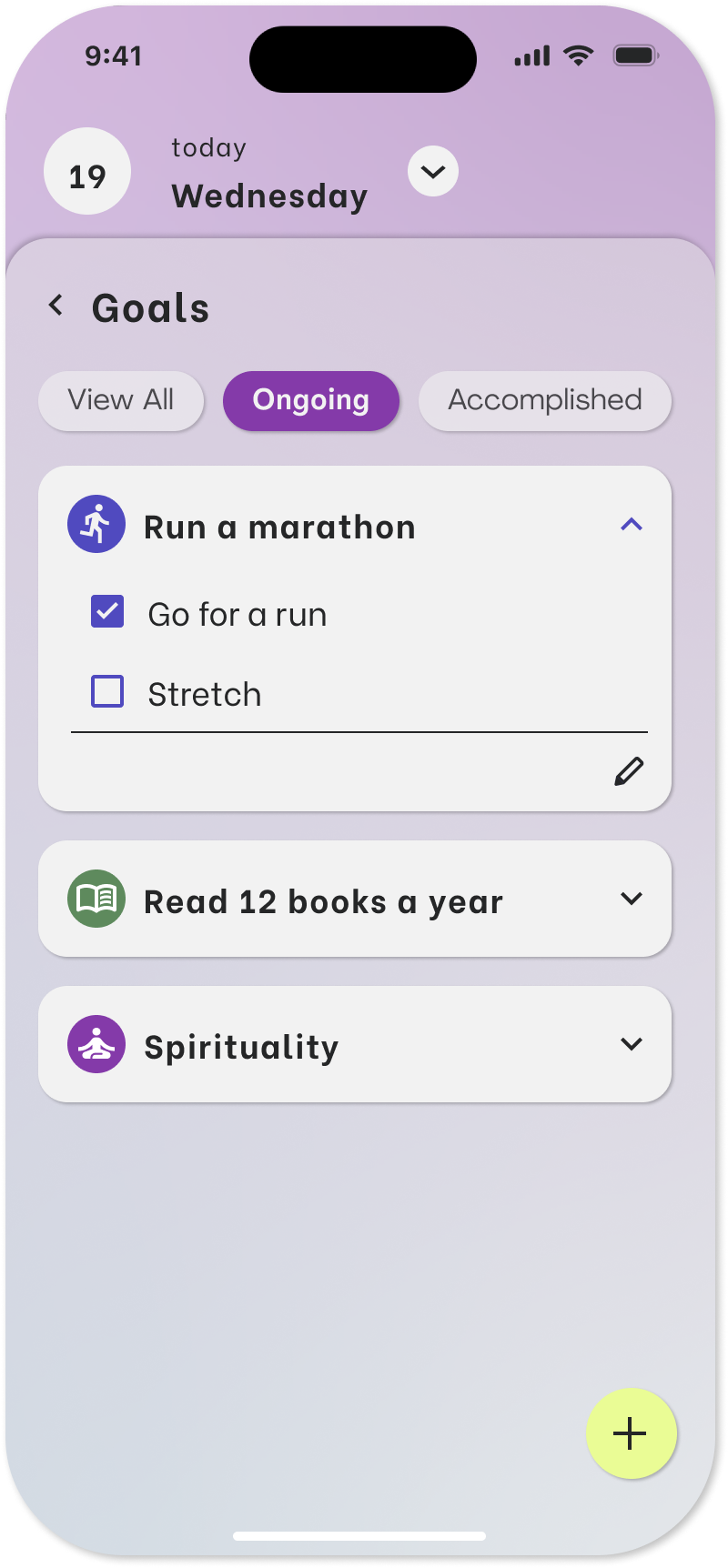Expand the Spirituality goal card
This screenshot has height=1568, width=728.
(x=632, y=1044)
